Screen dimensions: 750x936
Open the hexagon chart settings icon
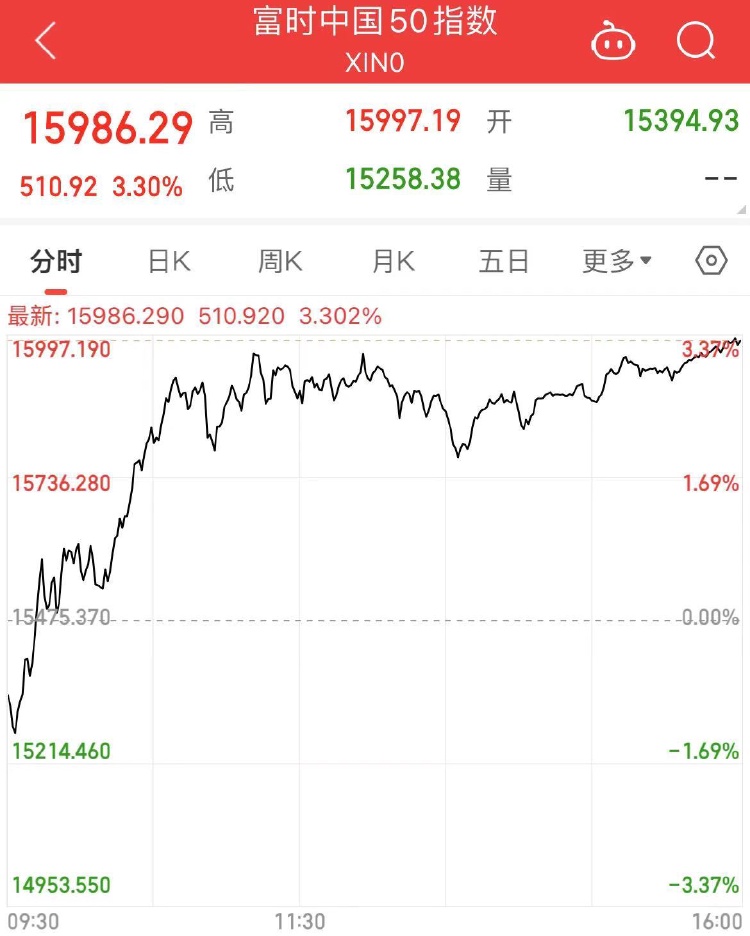pos(711,261)
